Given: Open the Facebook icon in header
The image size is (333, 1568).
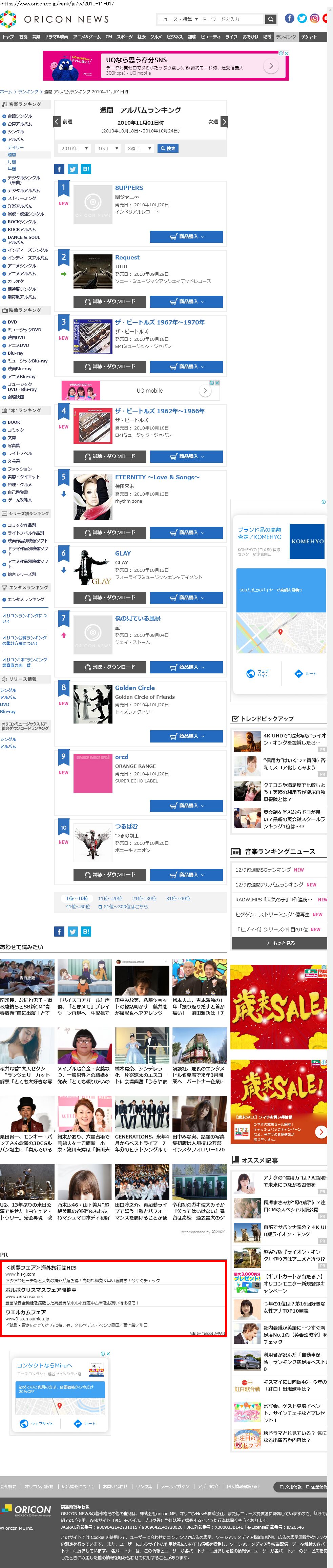Looking at the screenshot, I should [290, 18].
